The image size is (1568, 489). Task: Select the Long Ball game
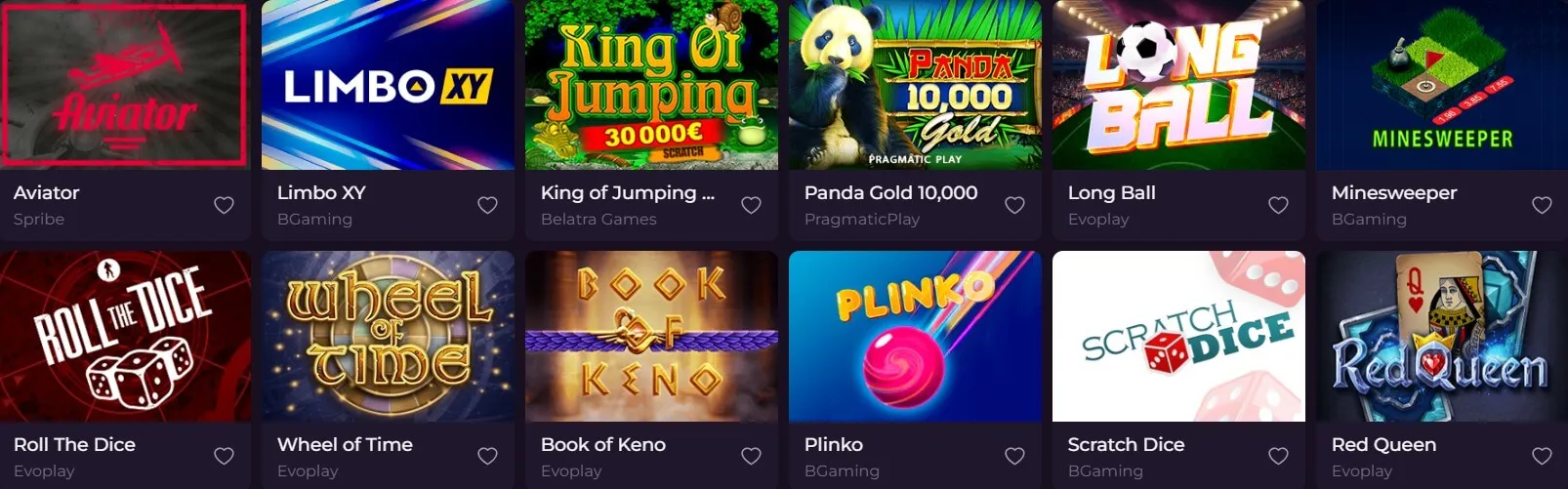[x=1178, y=85]
